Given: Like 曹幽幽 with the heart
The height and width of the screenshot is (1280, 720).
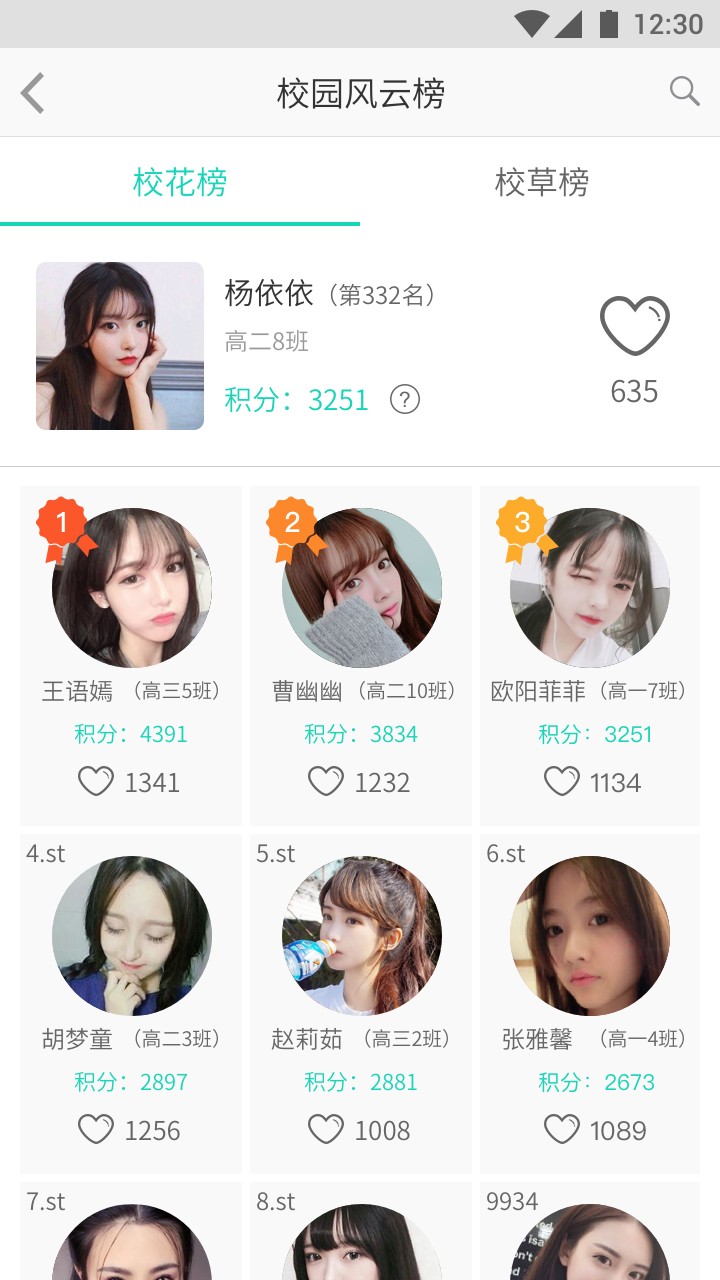Looking at the screenshot, I should 326,781.
